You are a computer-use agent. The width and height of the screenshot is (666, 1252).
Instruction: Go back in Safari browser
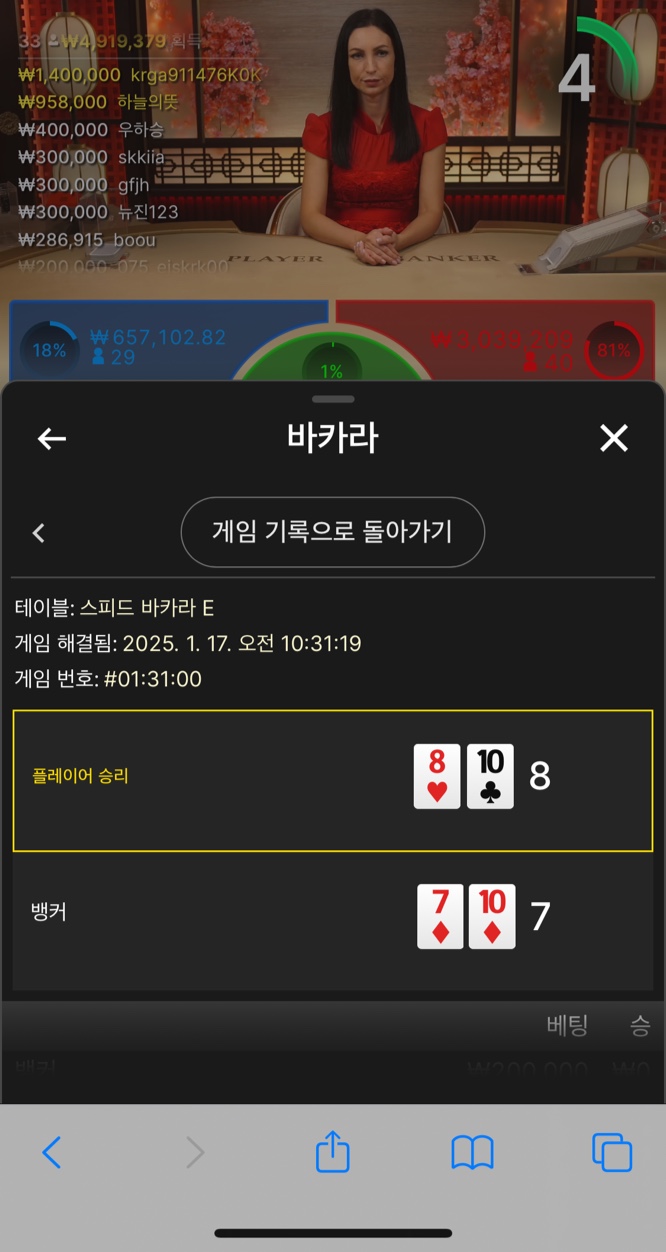[x=52, y=1153]
